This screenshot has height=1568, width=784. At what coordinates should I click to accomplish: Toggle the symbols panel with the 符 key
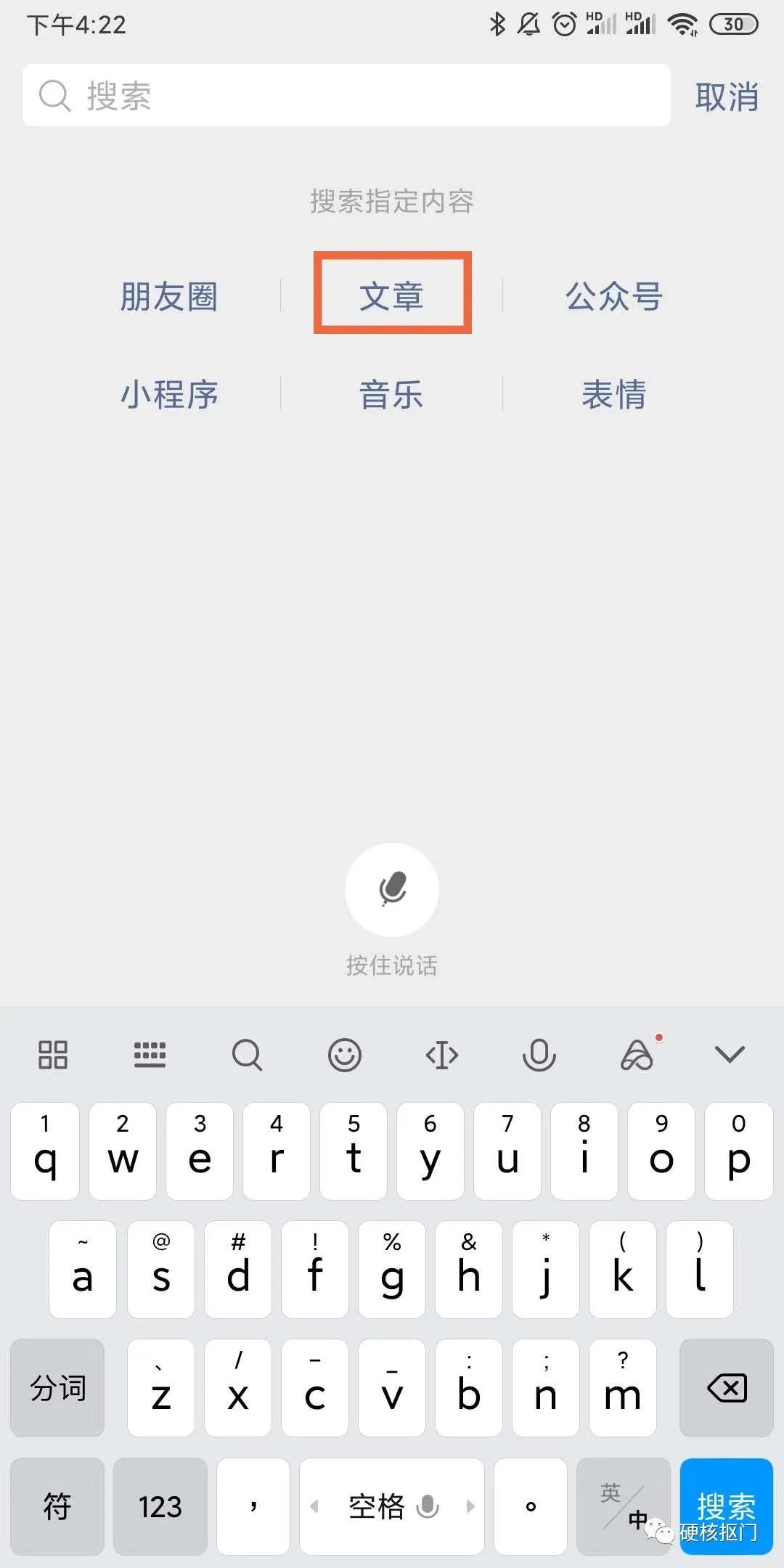[x=57, y=1507]
